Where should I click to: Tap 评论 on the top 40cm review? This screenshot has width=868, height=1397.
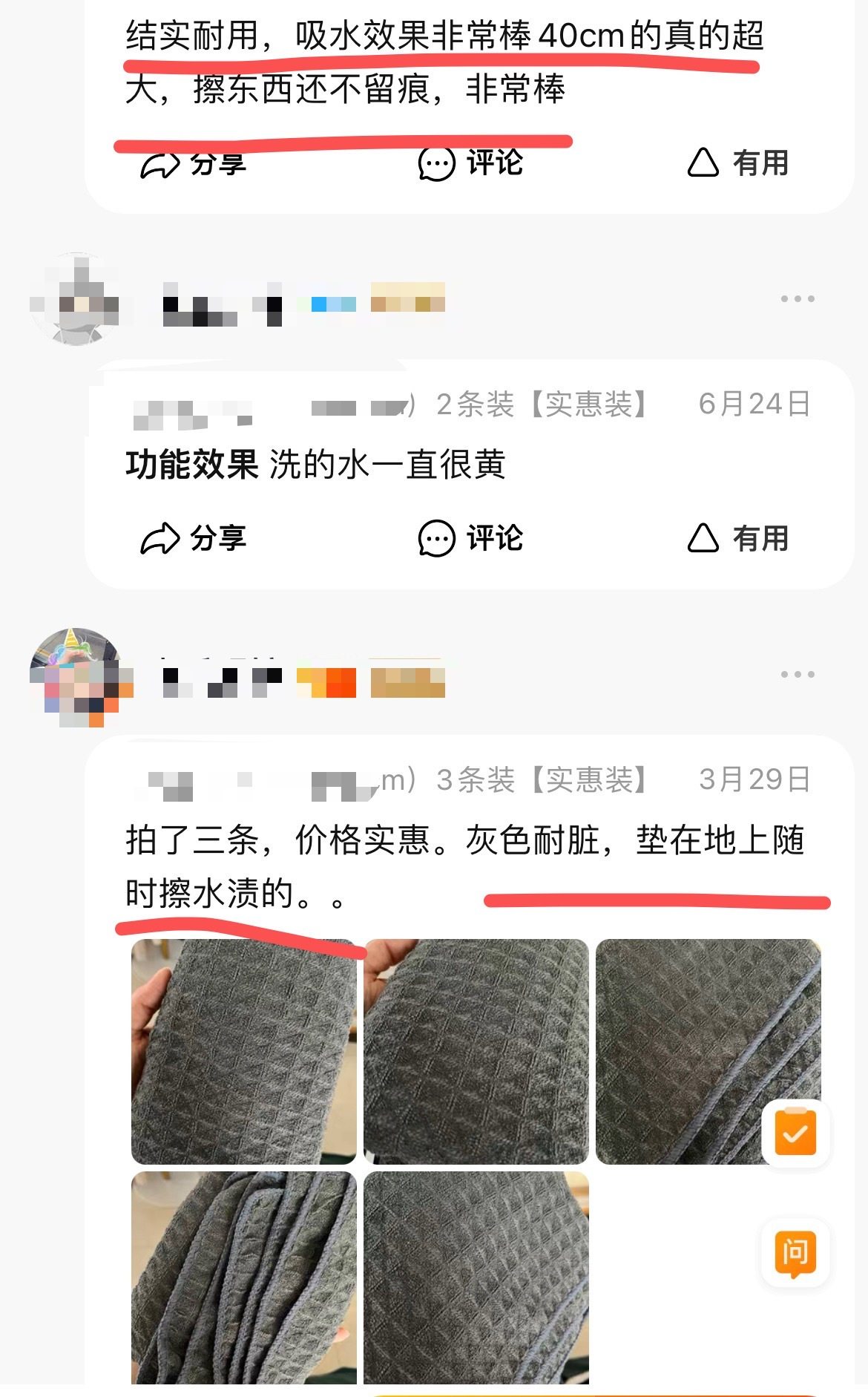[470, 163]
